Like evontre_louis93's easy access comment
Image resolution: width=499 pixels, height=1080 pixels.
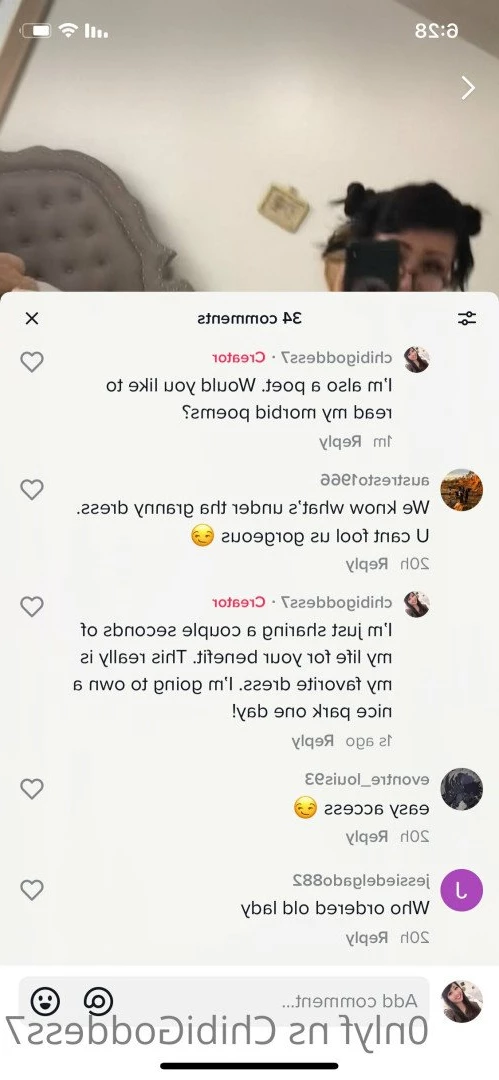(32, 789)
